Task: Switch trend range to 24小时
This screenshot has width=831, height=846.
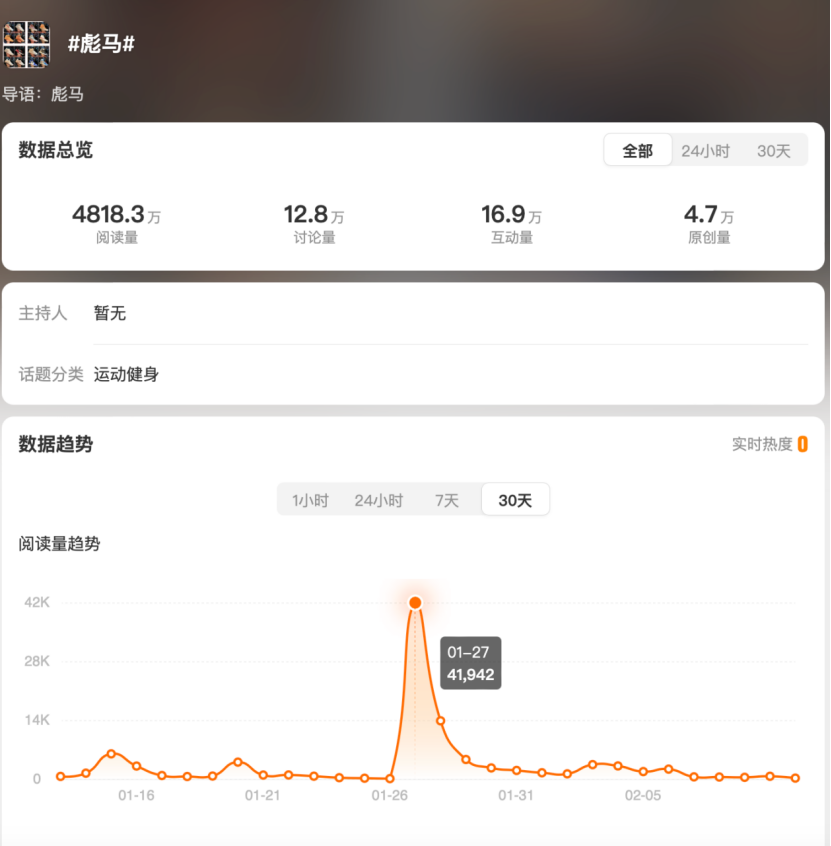Action: click(378, 500)
